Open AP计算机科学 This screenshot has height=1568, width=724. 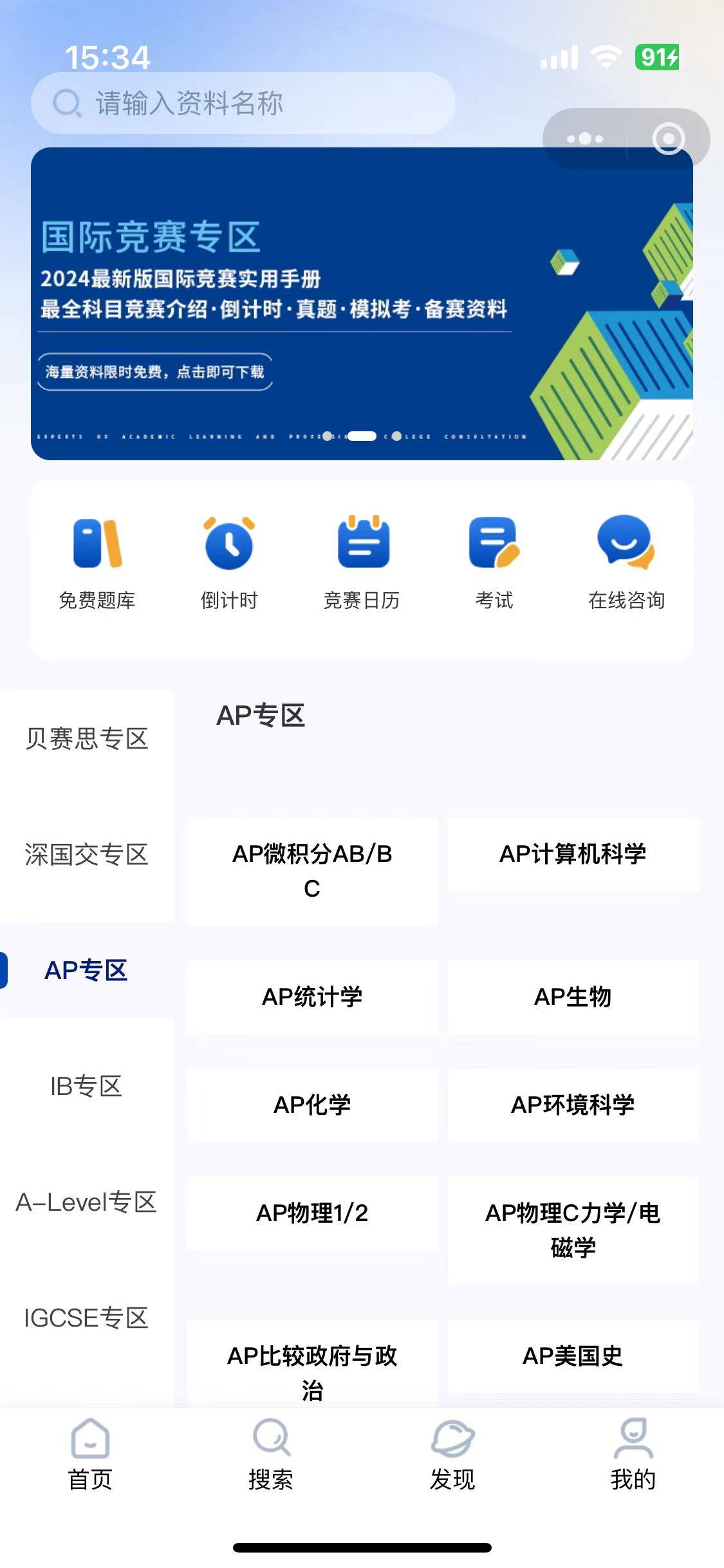[x=573, y=854]
